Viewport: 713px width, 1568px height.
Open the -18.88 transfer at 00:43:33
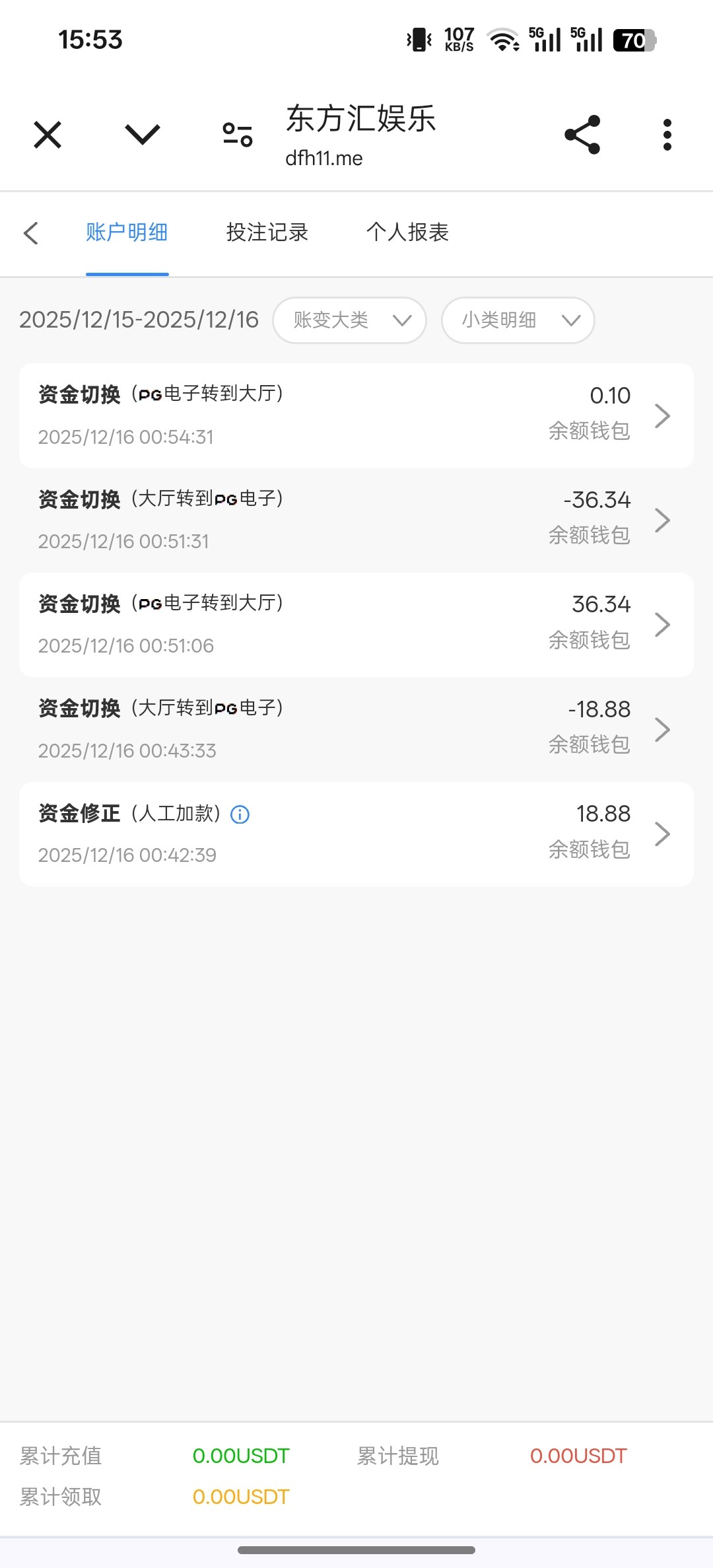pos(356,729)
